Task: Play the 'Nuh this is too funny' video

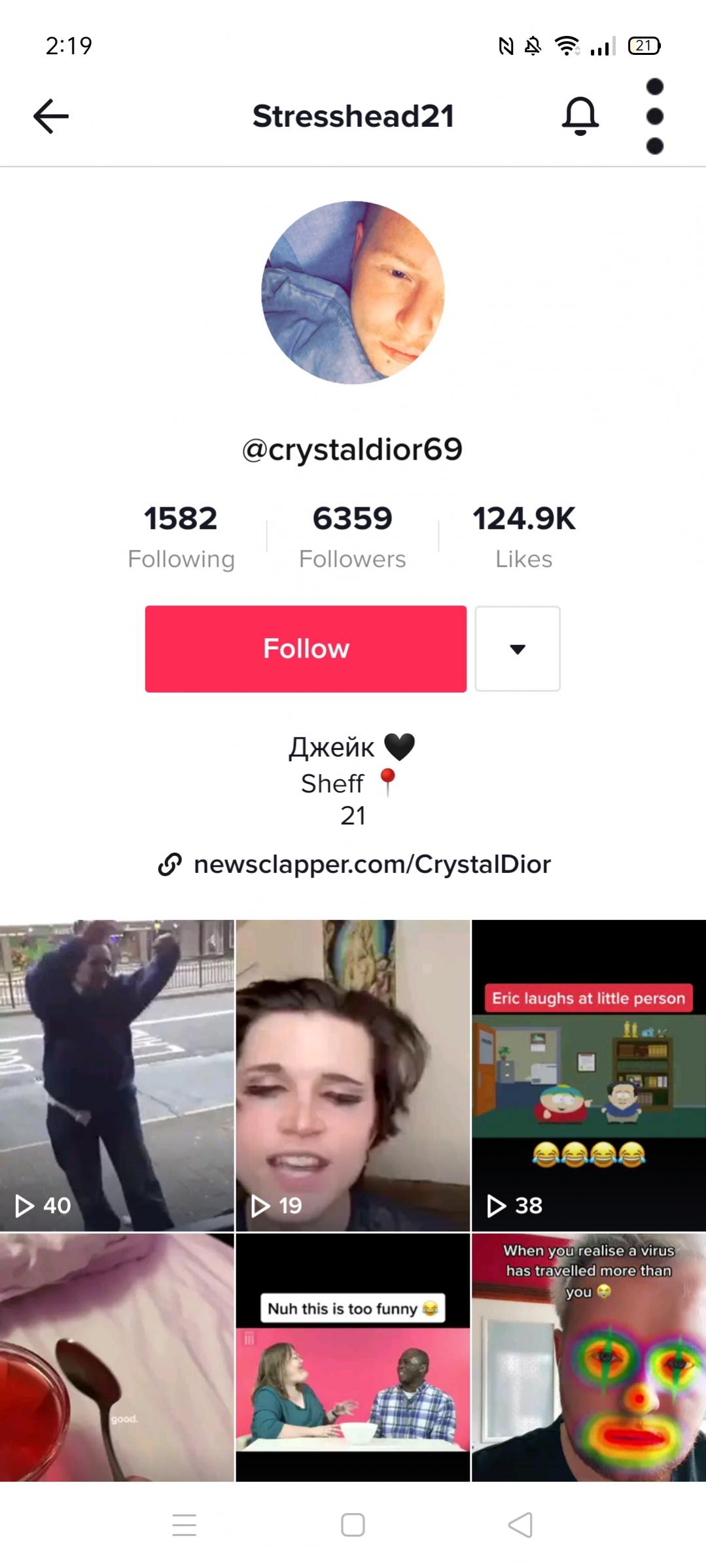Action: coord(353,1357)
